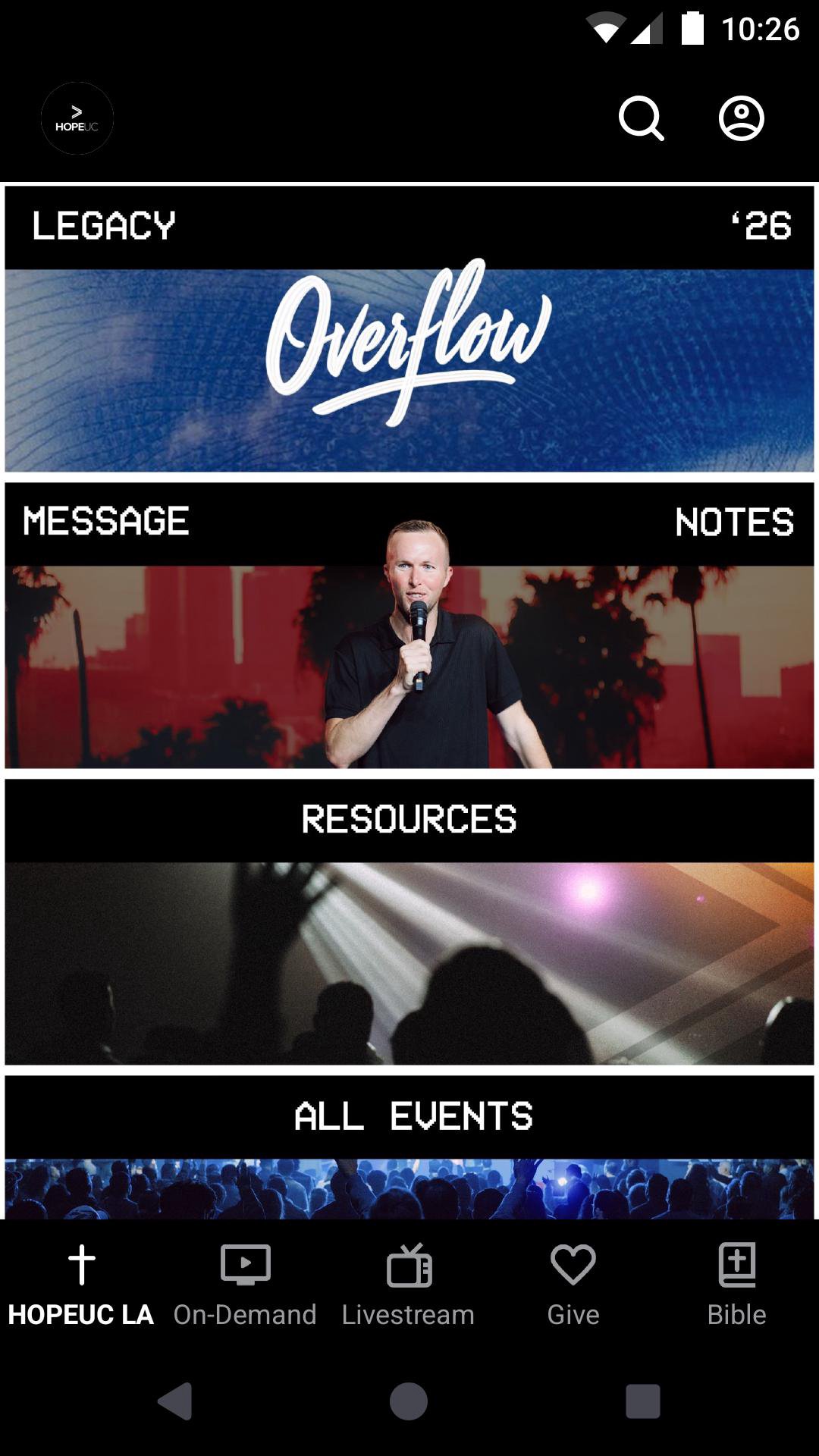Go to the Give tab

573,1285
